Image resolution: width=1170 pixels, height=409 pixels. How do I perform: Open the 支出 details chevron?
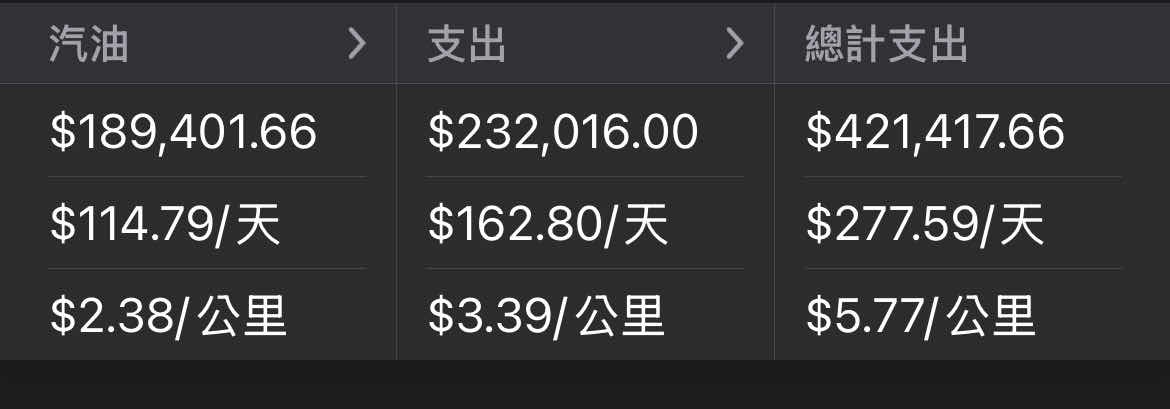pyautogui.click(x=735, y=44)
